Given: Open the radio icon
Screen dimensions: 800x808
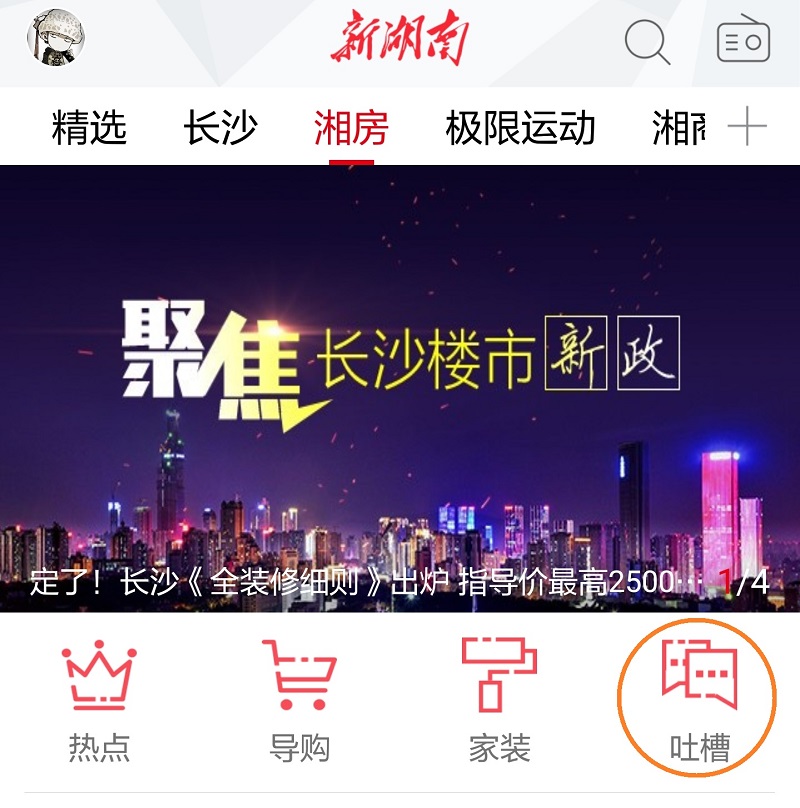Looking at the screenshot, I should (x=743, y=42).
